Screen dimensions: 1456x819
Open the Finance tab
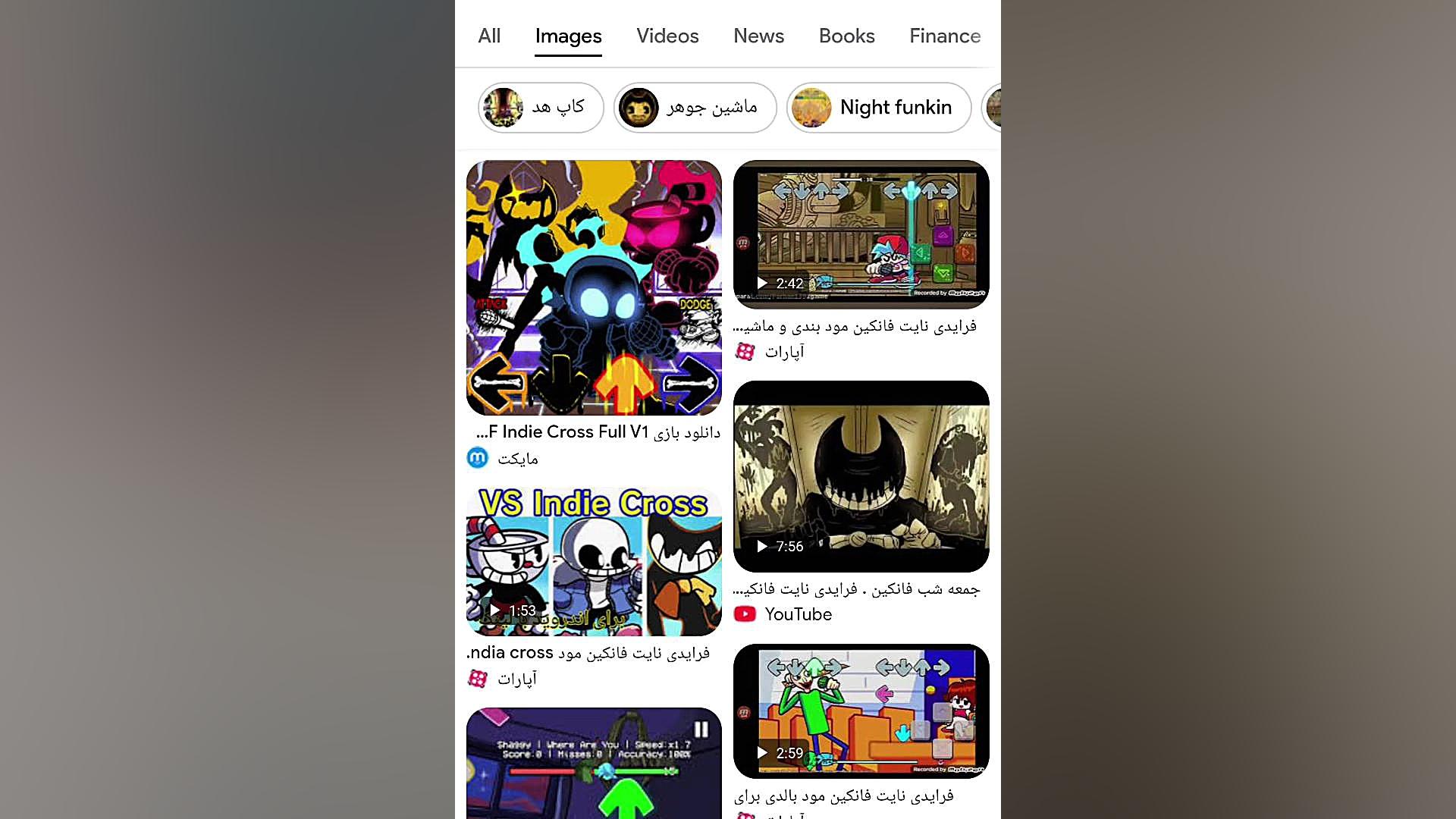pos(945,36)
